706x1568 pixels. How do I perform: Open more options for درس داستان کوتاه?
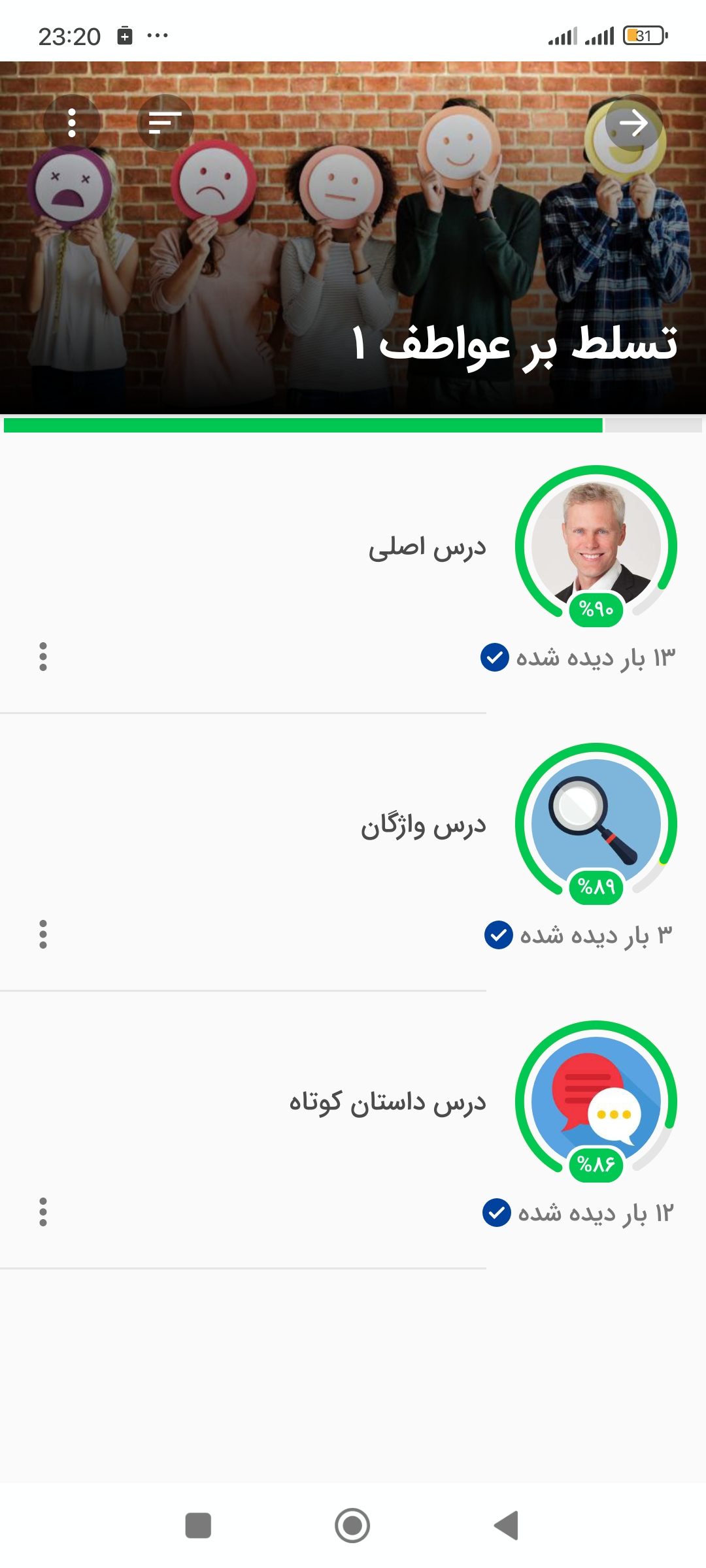[43, 1212]
